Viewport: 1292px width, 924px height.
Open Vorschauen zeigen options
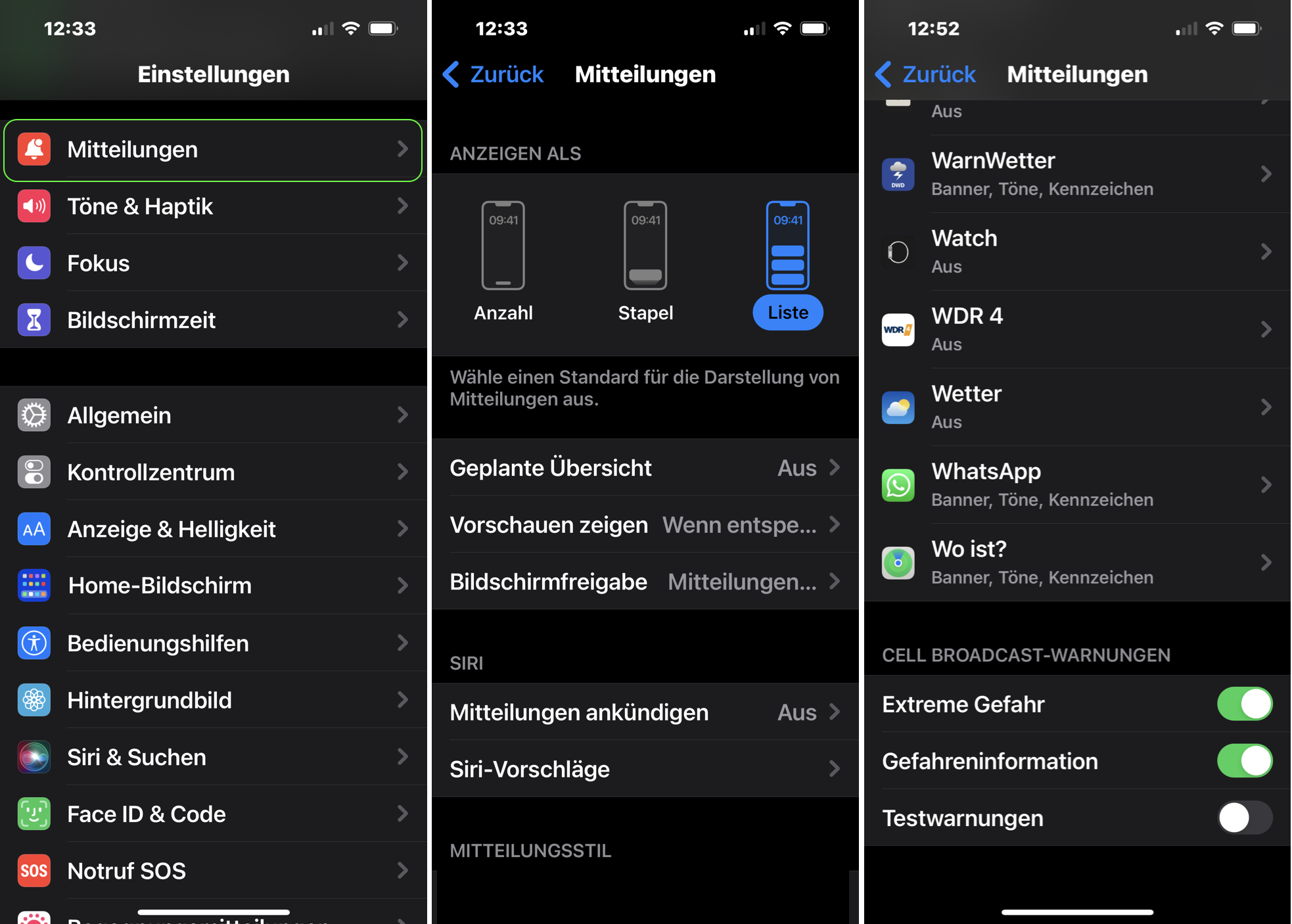coord(645,524)
